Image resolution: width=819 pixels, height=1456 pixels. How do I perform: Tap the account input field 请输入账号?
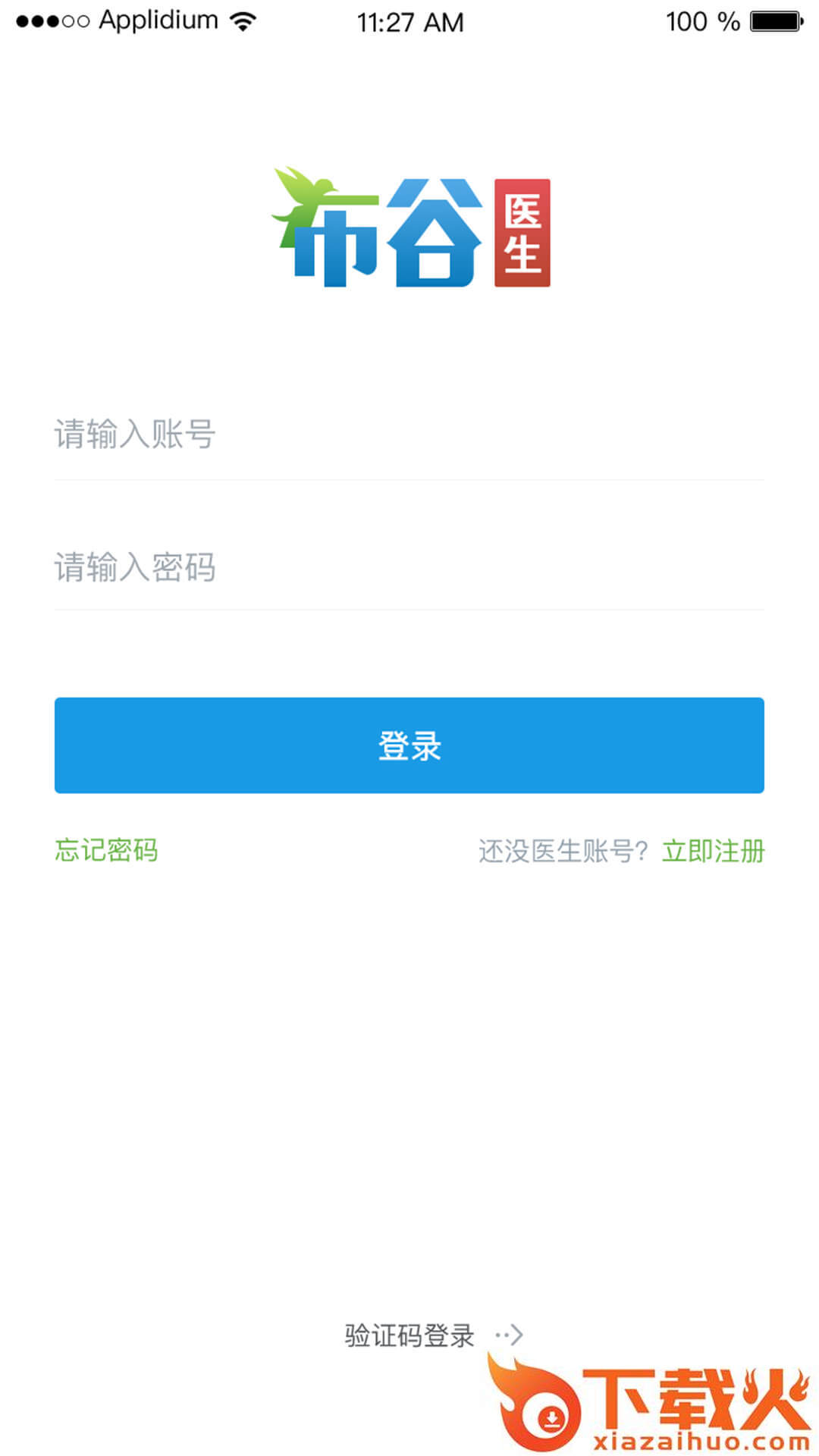pos(408,435)
